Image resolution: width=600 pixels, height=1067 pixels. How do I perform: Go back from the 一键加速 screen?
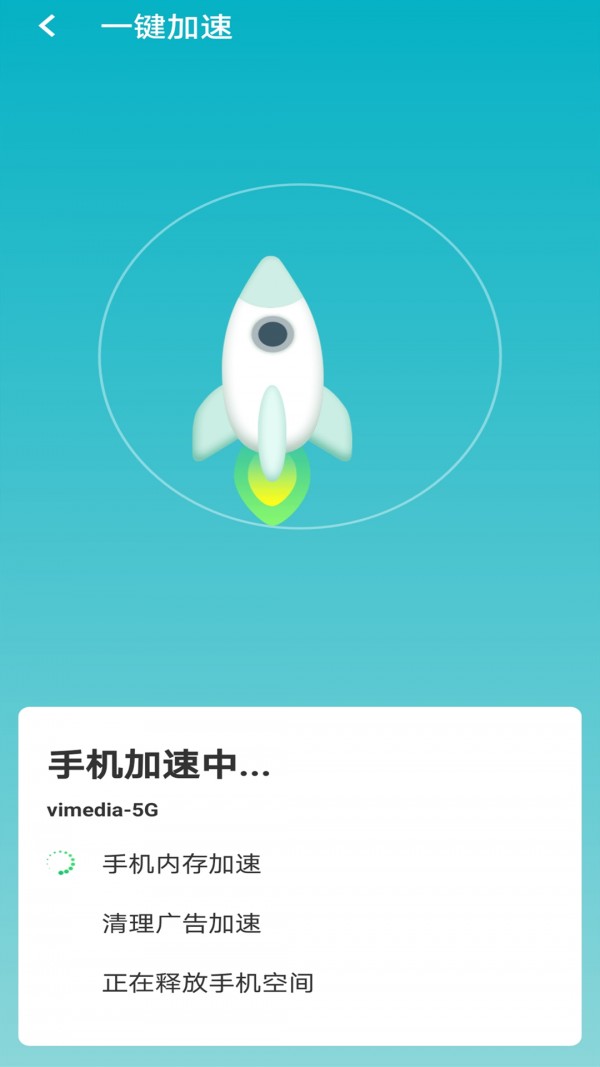point(46,27)
